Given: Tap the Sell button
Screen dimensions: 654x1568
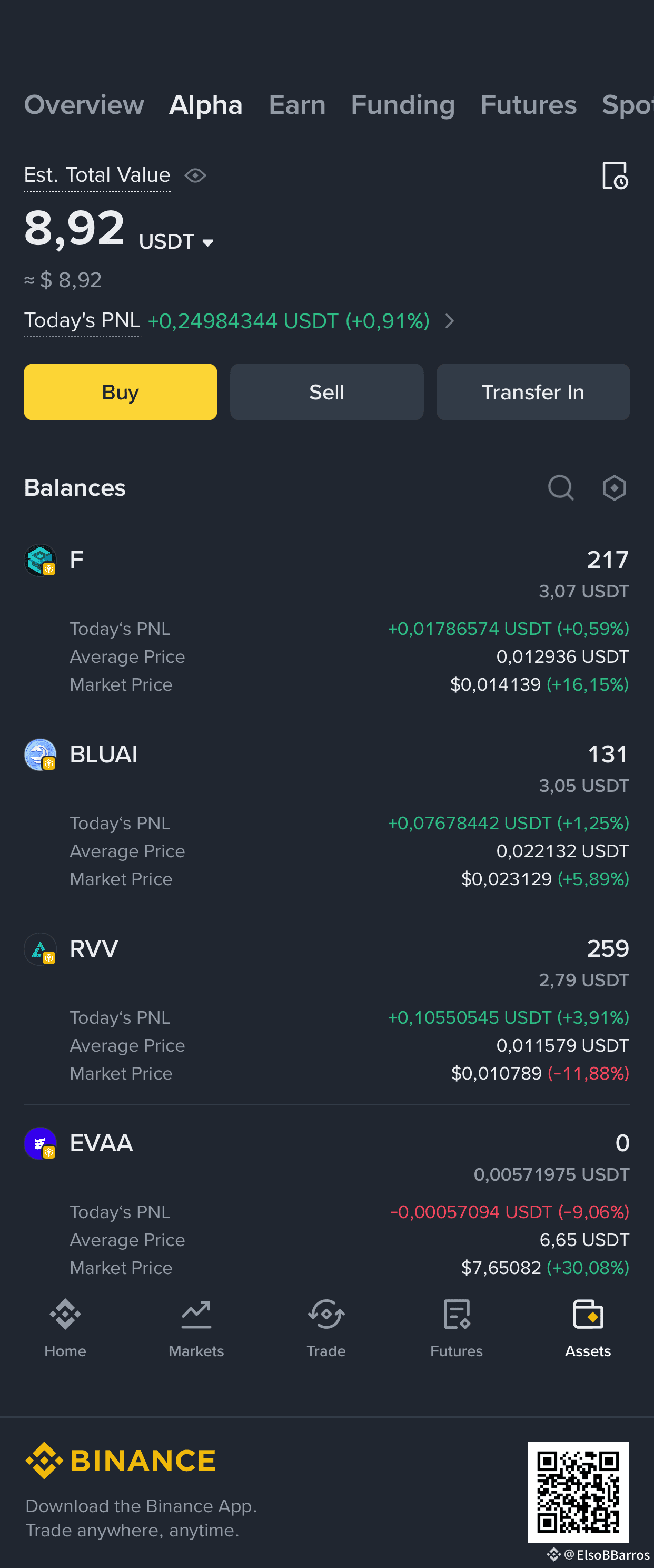Looking at the screenshot, I should pyautogui.click(x=326, y=392).
